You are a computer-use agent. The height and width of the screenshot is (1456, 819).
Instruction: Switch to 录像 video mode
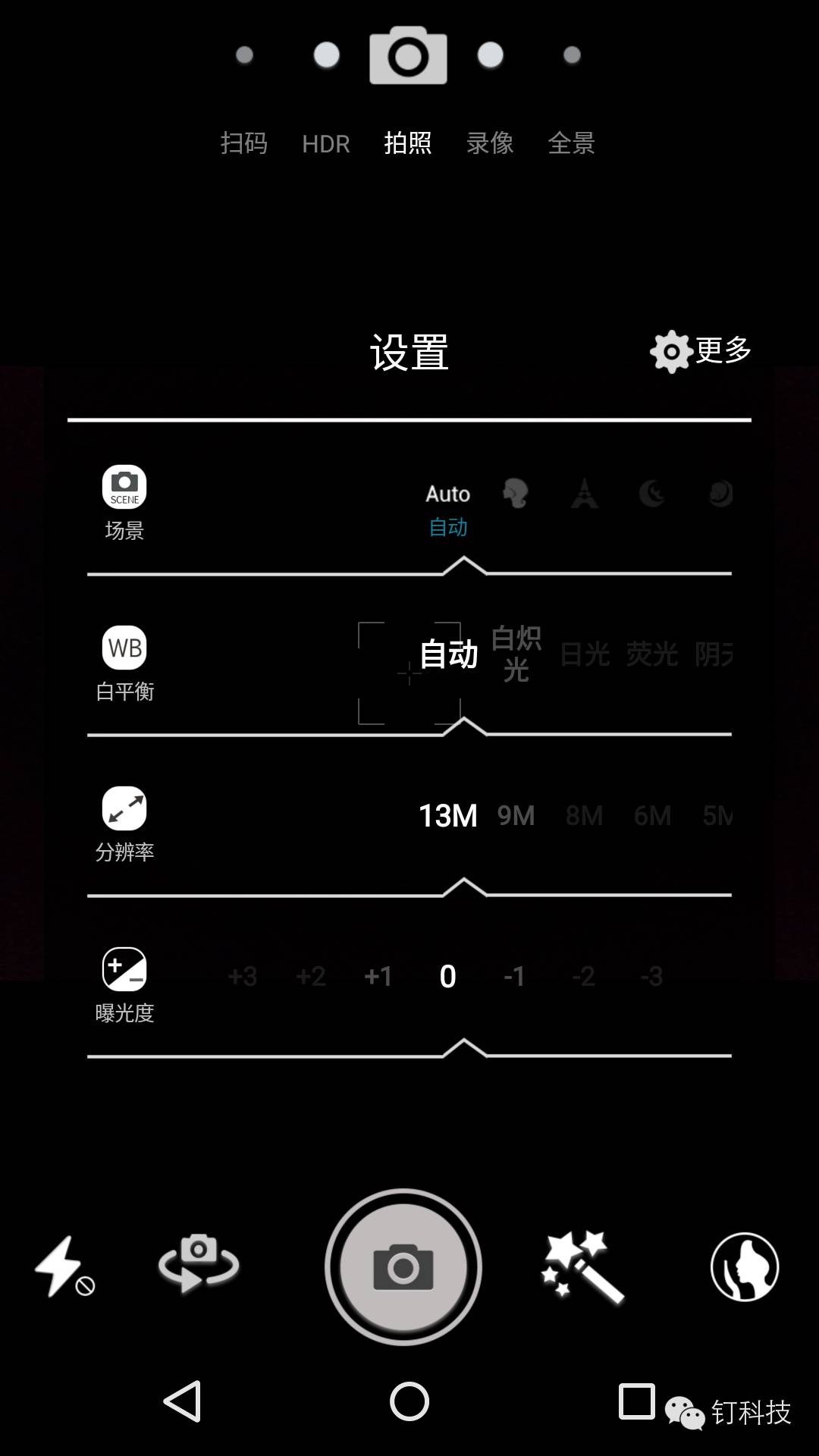(490, 143)
